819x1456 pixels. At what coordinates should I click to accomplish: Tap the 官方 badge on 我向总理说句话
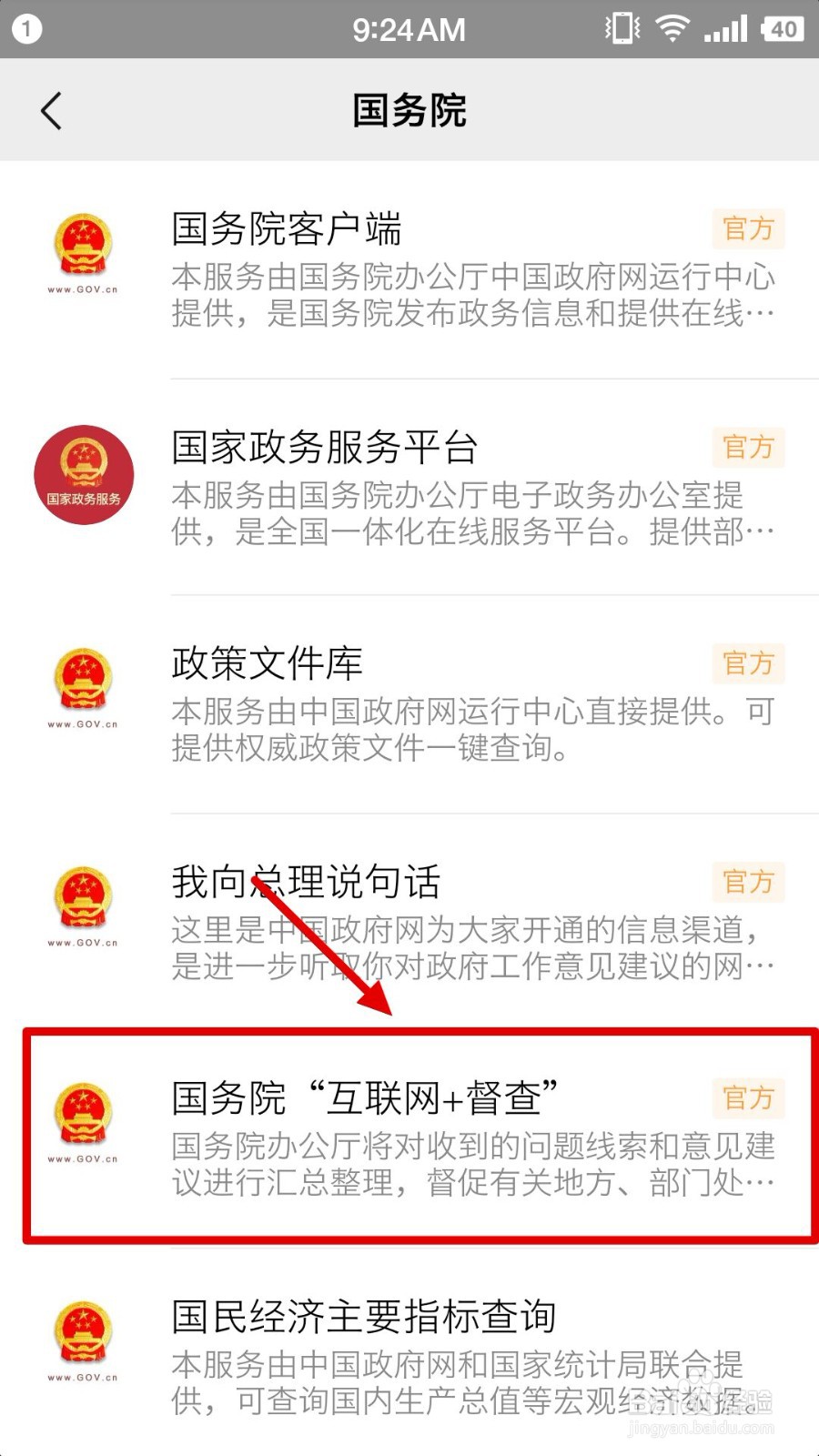[747, 881]
